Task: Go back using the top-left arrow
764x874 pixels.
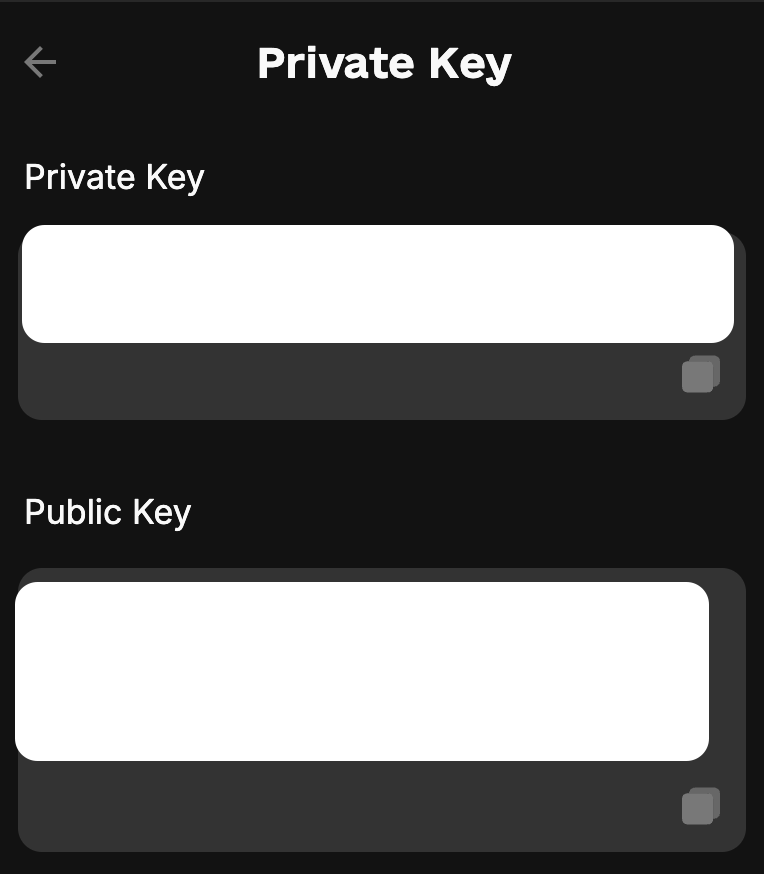Action: click(x=40, y=63)
